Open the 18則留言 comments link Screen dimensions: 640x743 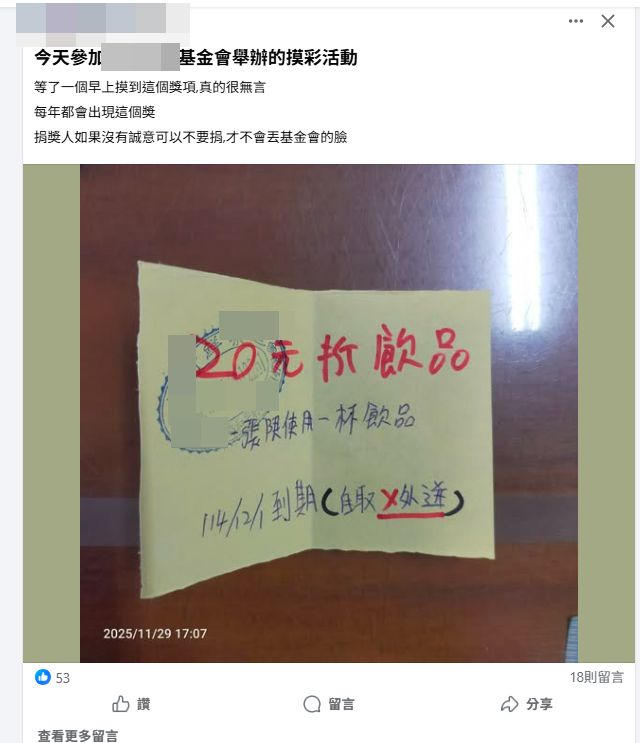click(596, 677)
